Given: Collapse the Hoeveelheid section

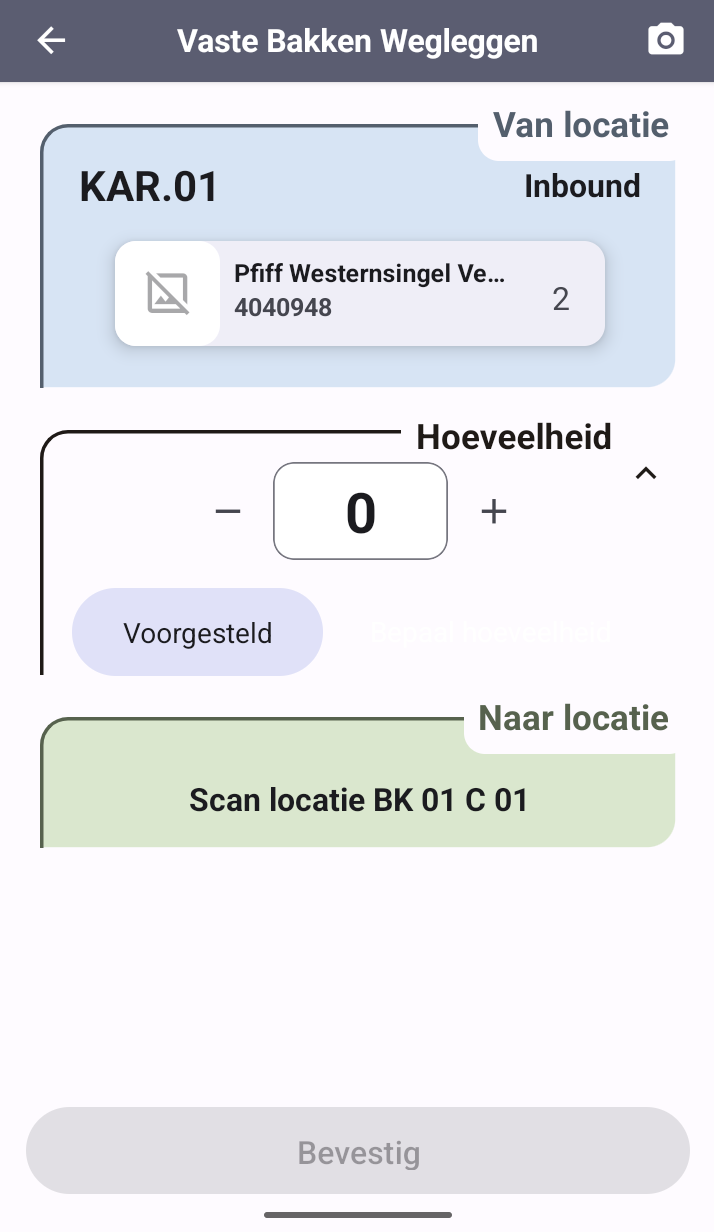Looking at the screenshot, I should (x=646, y=474).
